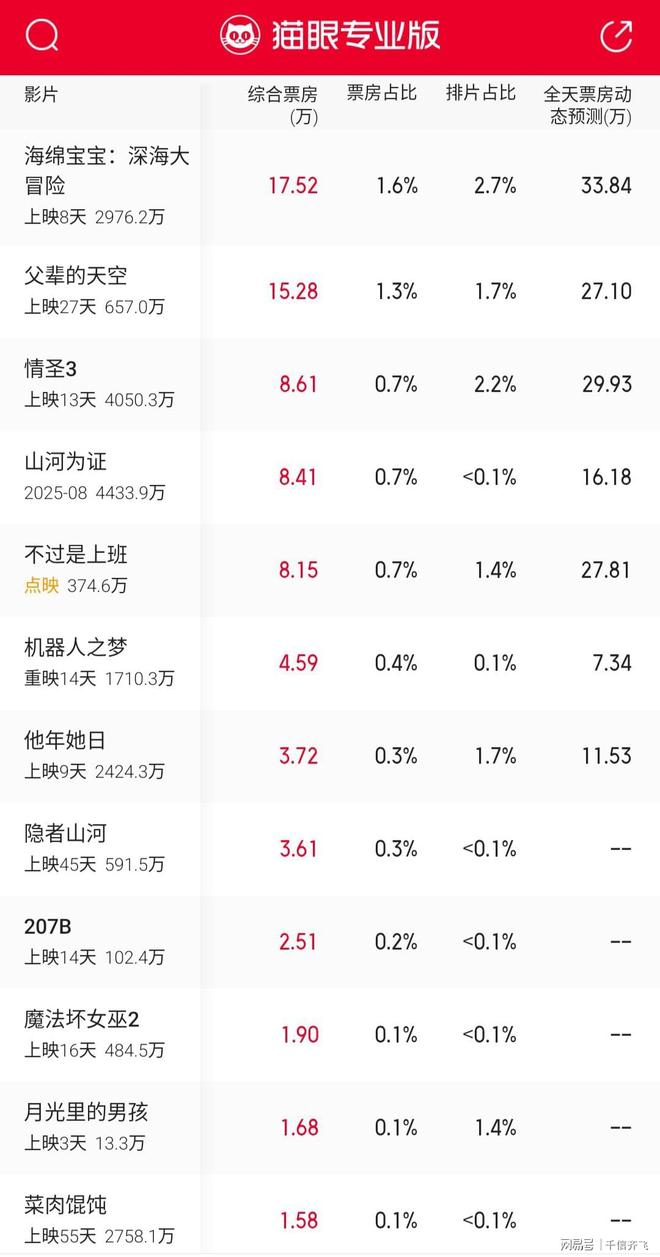View details for 情圣3
The width and height of the screenshot is (660, 1257).
tap(50, 369)
